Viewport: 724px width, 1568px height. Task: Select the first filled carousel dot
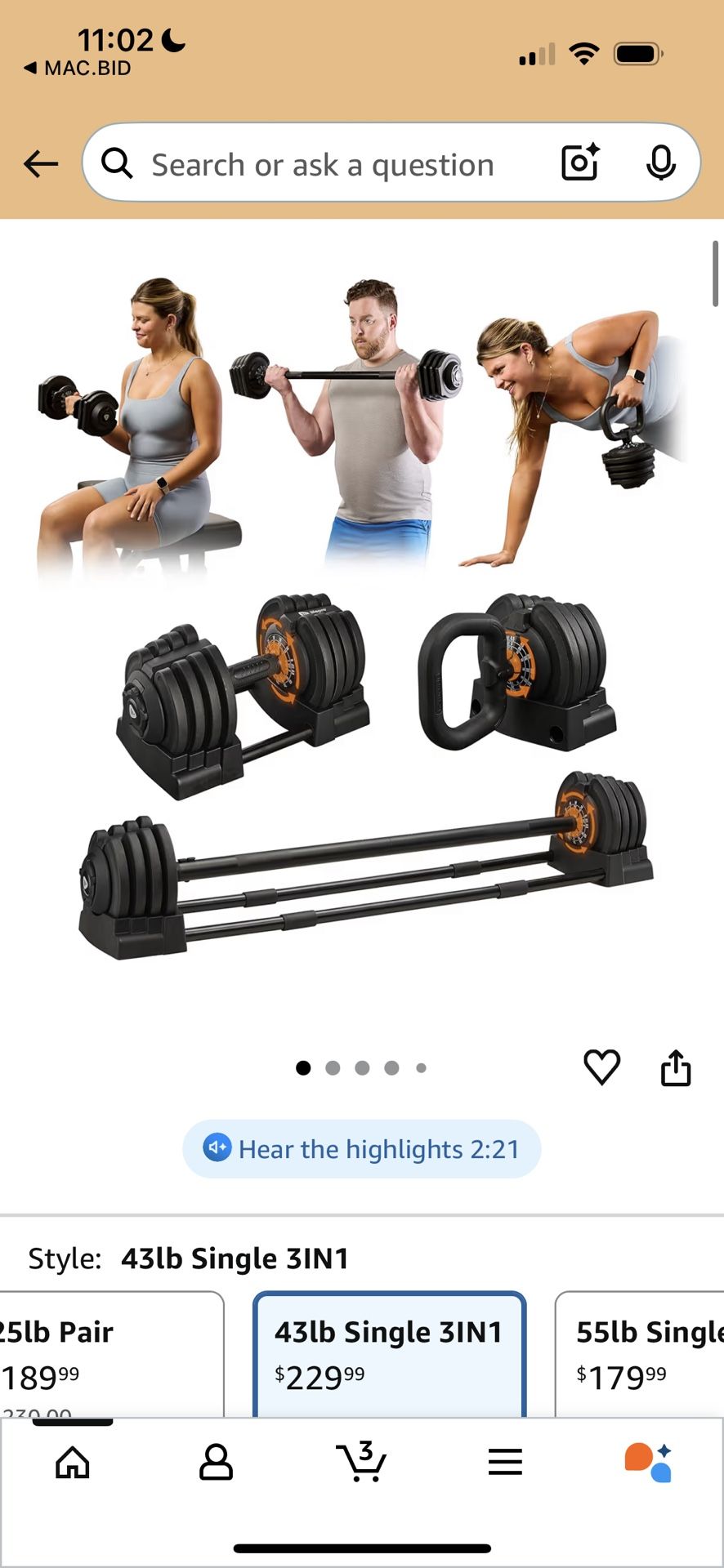click(303, 1067)
